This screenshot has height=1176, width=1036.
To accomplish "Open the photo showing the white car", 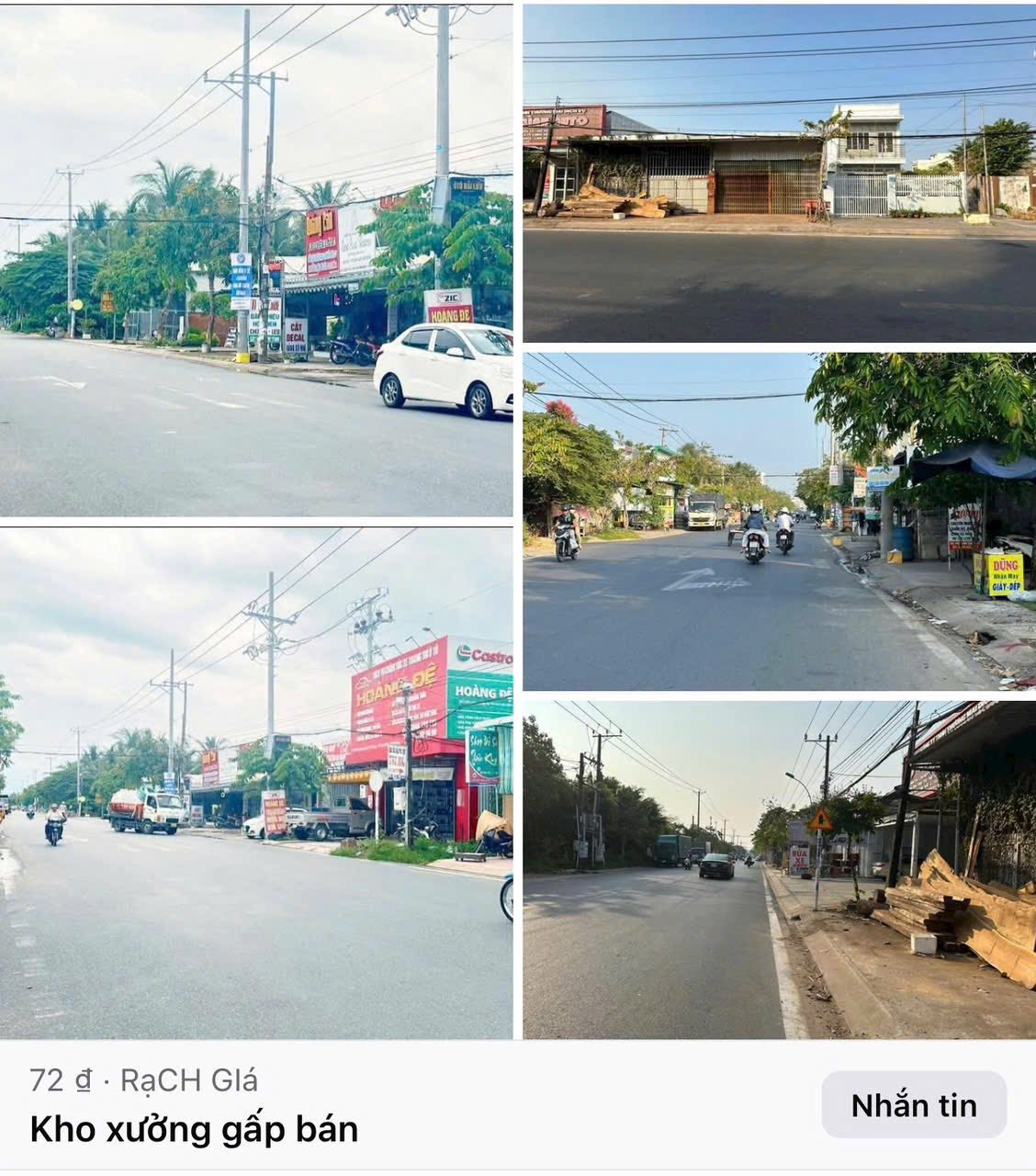I will point(256,261).
